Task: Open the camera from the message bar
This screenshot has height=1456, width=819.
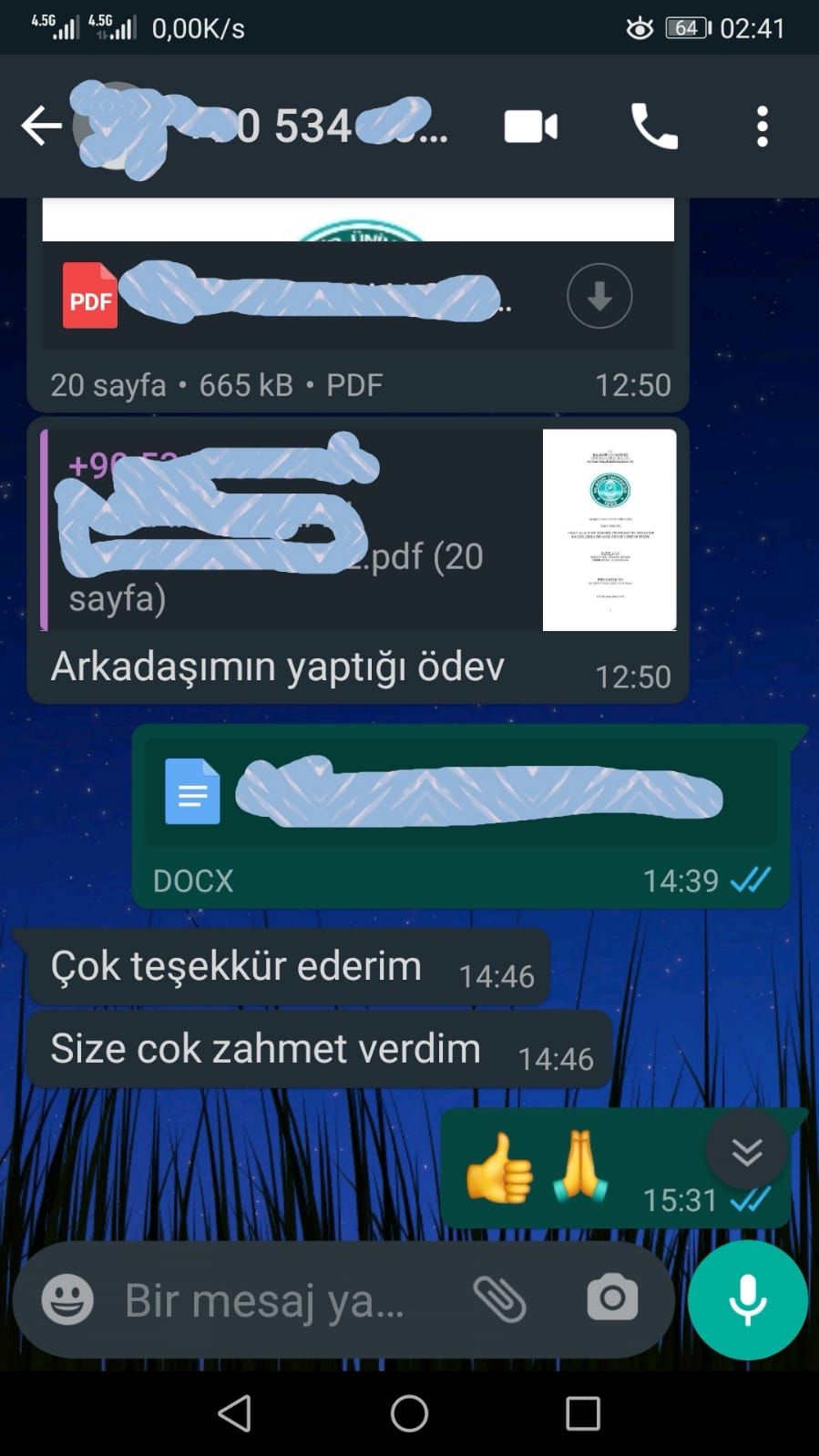Action: (x=612, y=1298)
